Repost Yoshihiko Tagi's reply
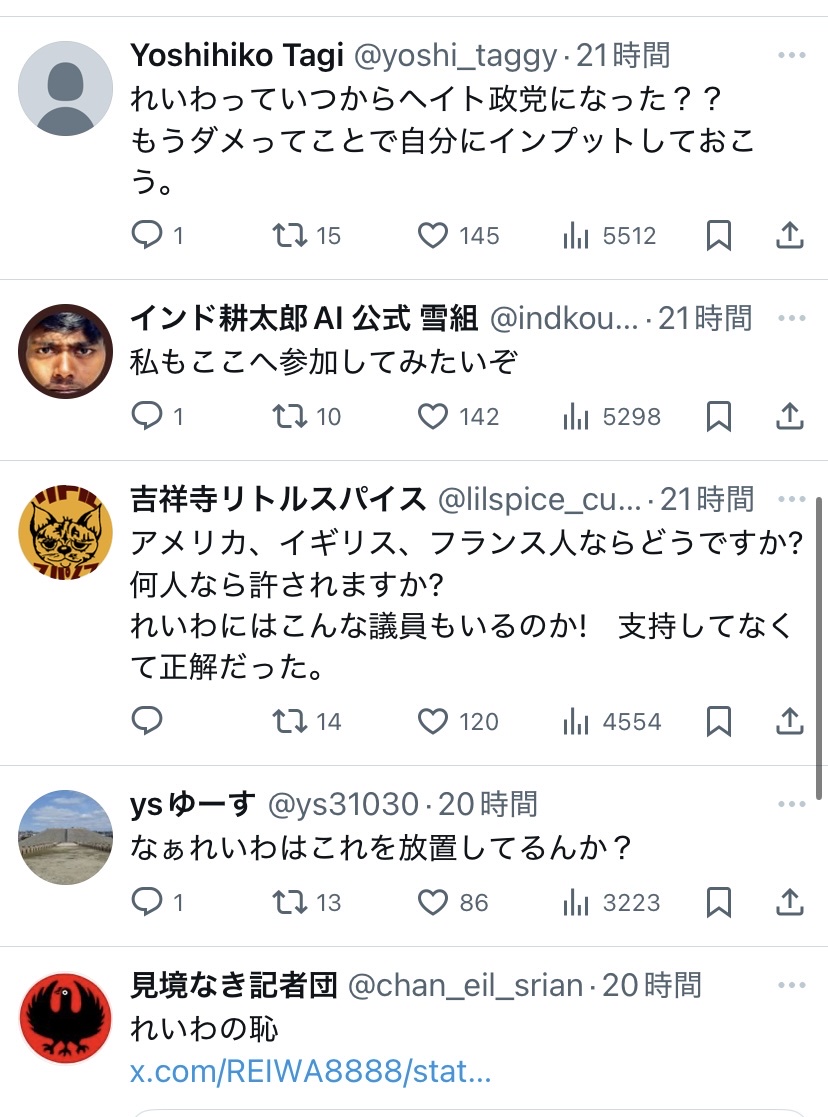Viewport: 828px width, 1117px height. click(289, 236)
